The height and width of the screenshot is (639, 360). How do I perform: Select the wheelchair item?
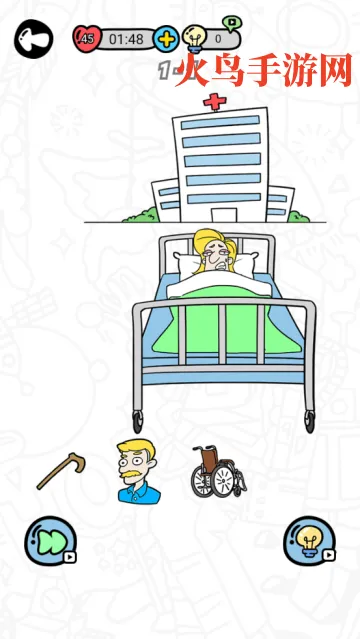tap(219, 471)
